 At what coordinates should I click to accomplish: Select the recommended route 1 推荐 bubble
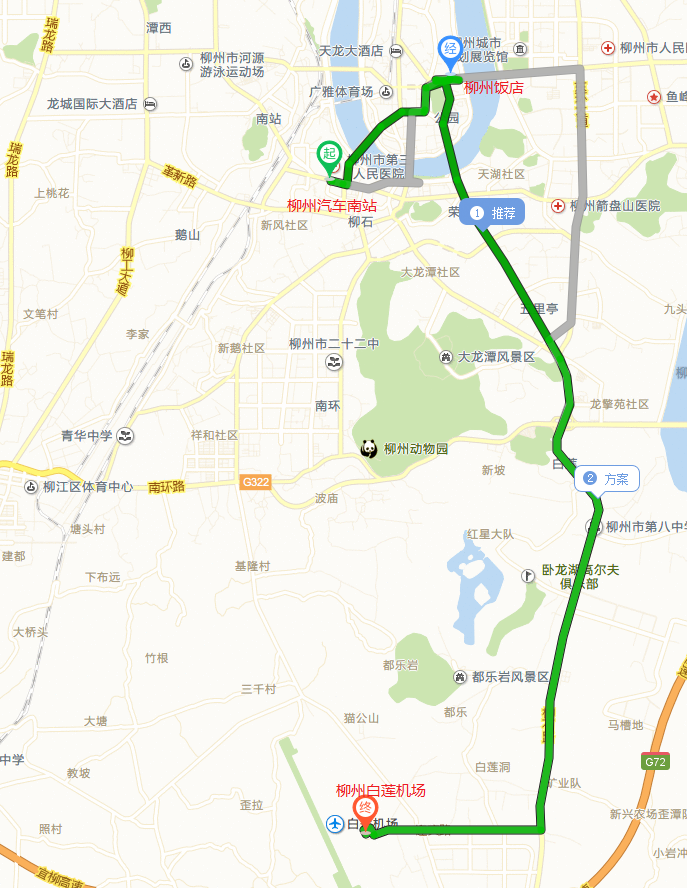(x=493, y=213)
